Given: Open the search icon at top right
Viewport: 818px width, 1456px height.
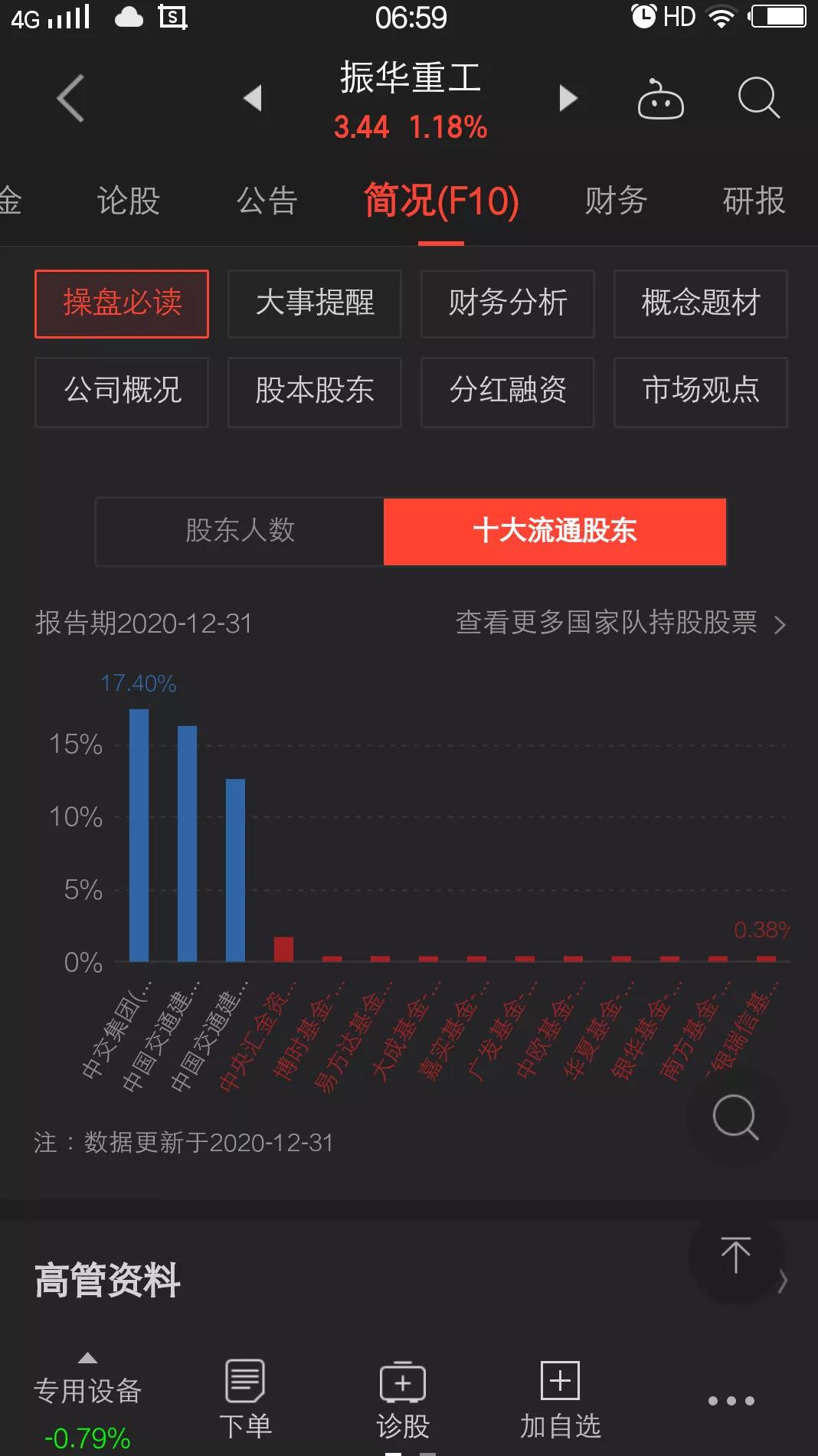Looking at the screenshot, I should coord(759,98).
